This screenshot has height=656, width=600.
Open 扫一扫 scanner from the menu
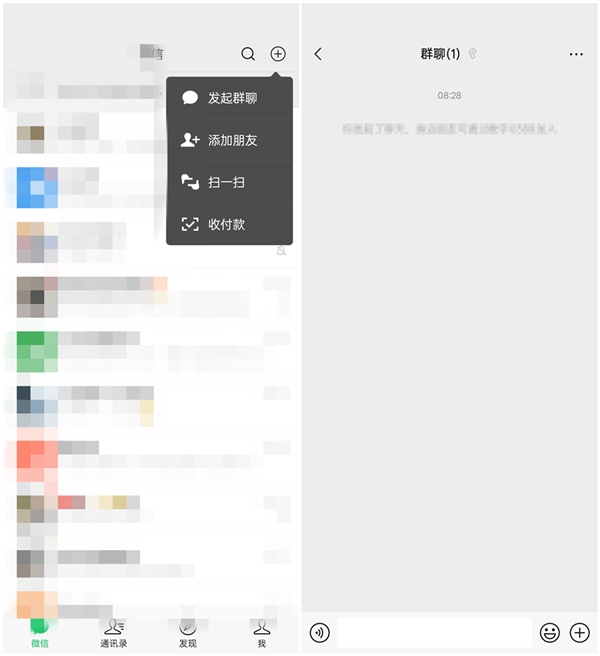coord(230,182)
